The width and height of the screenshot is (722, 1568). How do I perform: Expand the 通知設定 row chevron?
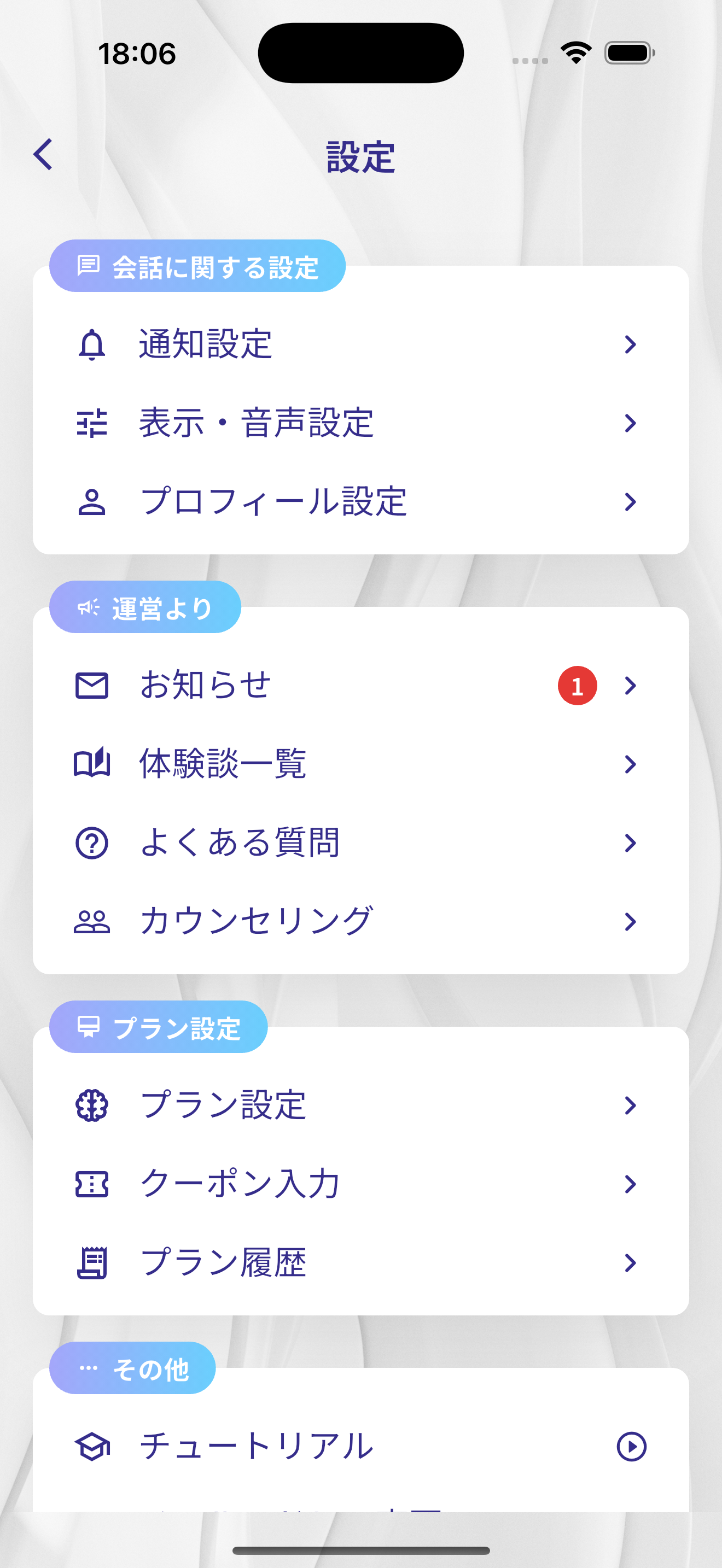click(x=631, y=344)
